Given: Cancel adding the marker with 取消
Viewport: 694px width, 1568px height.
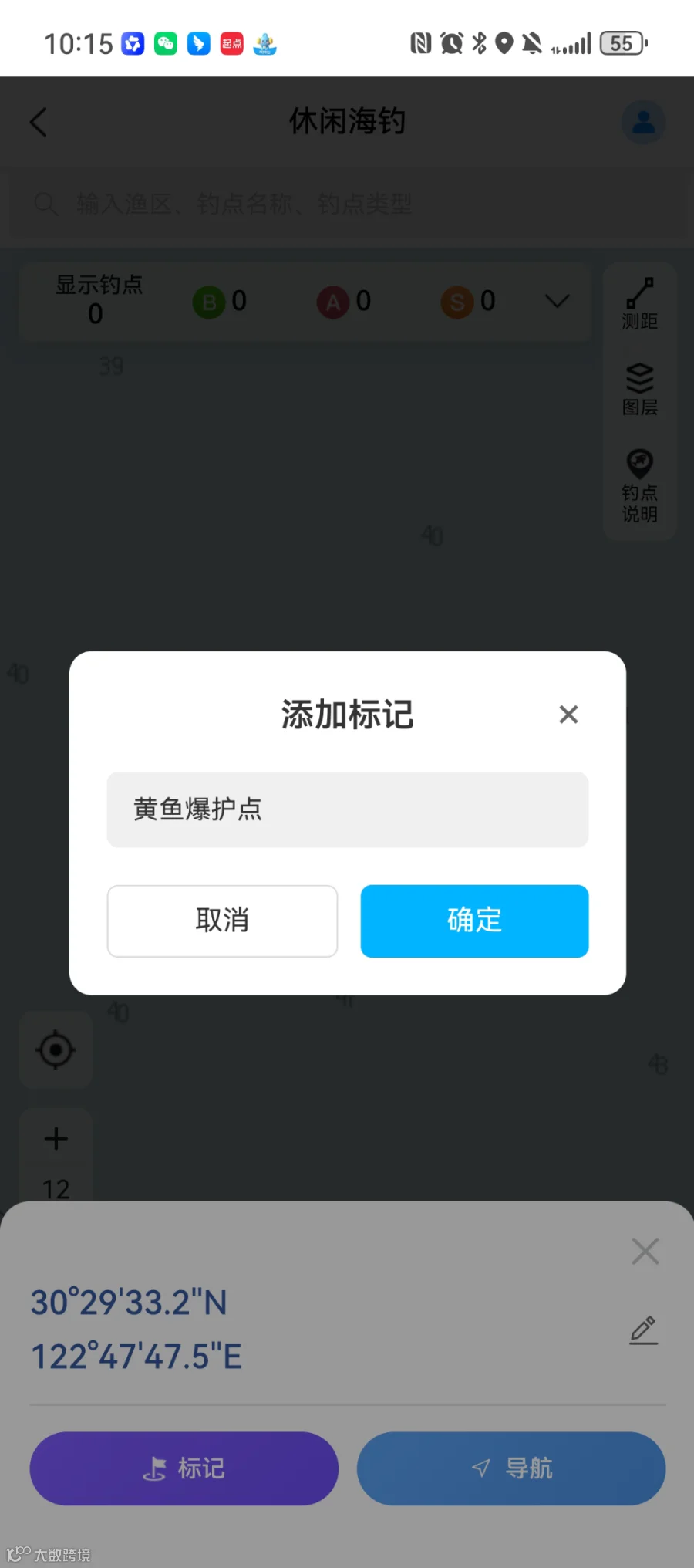Looking at the screenshot, I should click(x=222, y=921).
